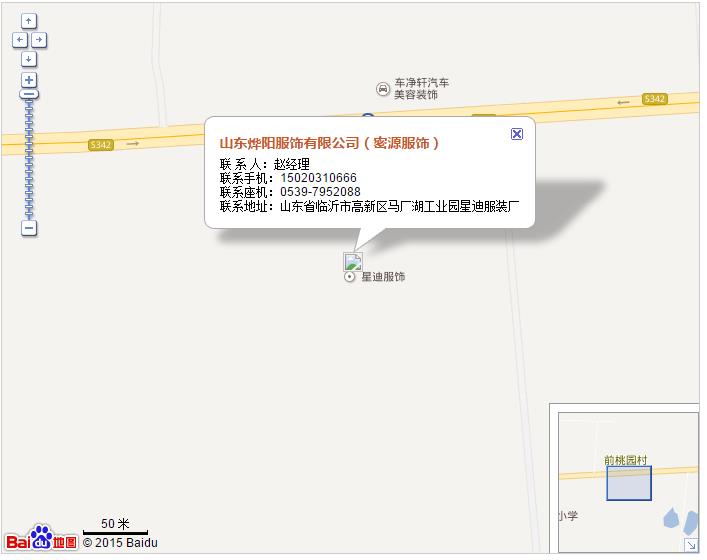
Task: Pan the map right
Action: pyautogui.click(x=39, y=40)
